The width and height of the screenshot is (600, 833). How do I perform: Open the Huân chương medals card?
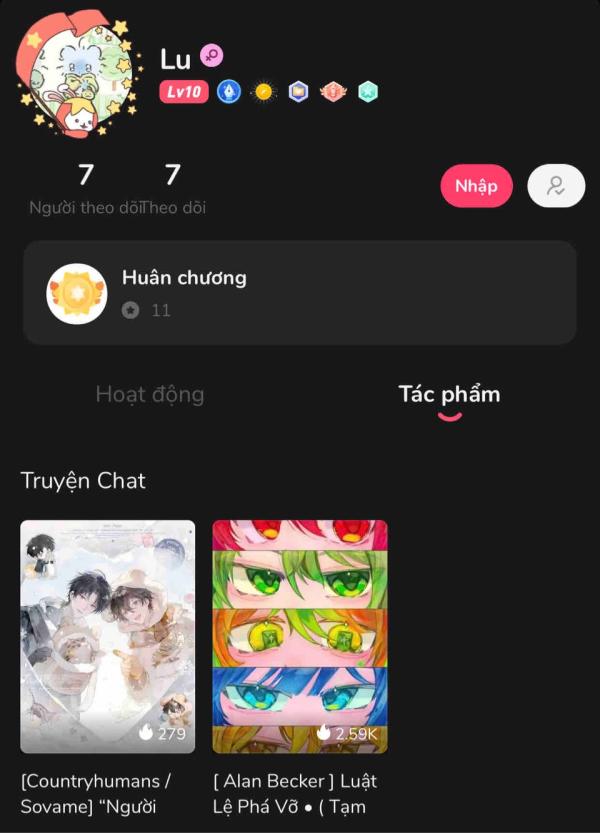pyautogui.click(x=299, y=292)
